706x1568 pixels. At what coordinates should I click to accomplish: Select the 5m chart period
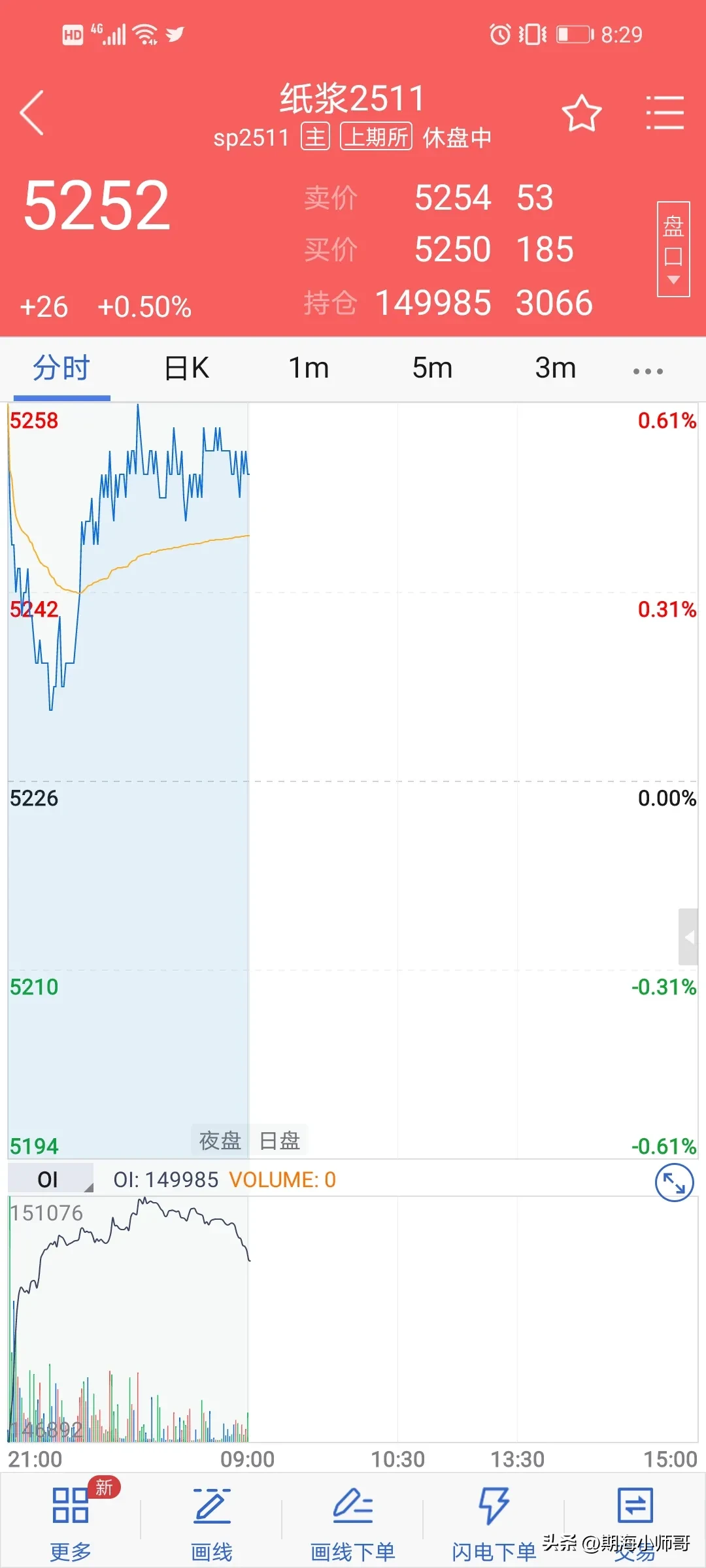point(432,368)
